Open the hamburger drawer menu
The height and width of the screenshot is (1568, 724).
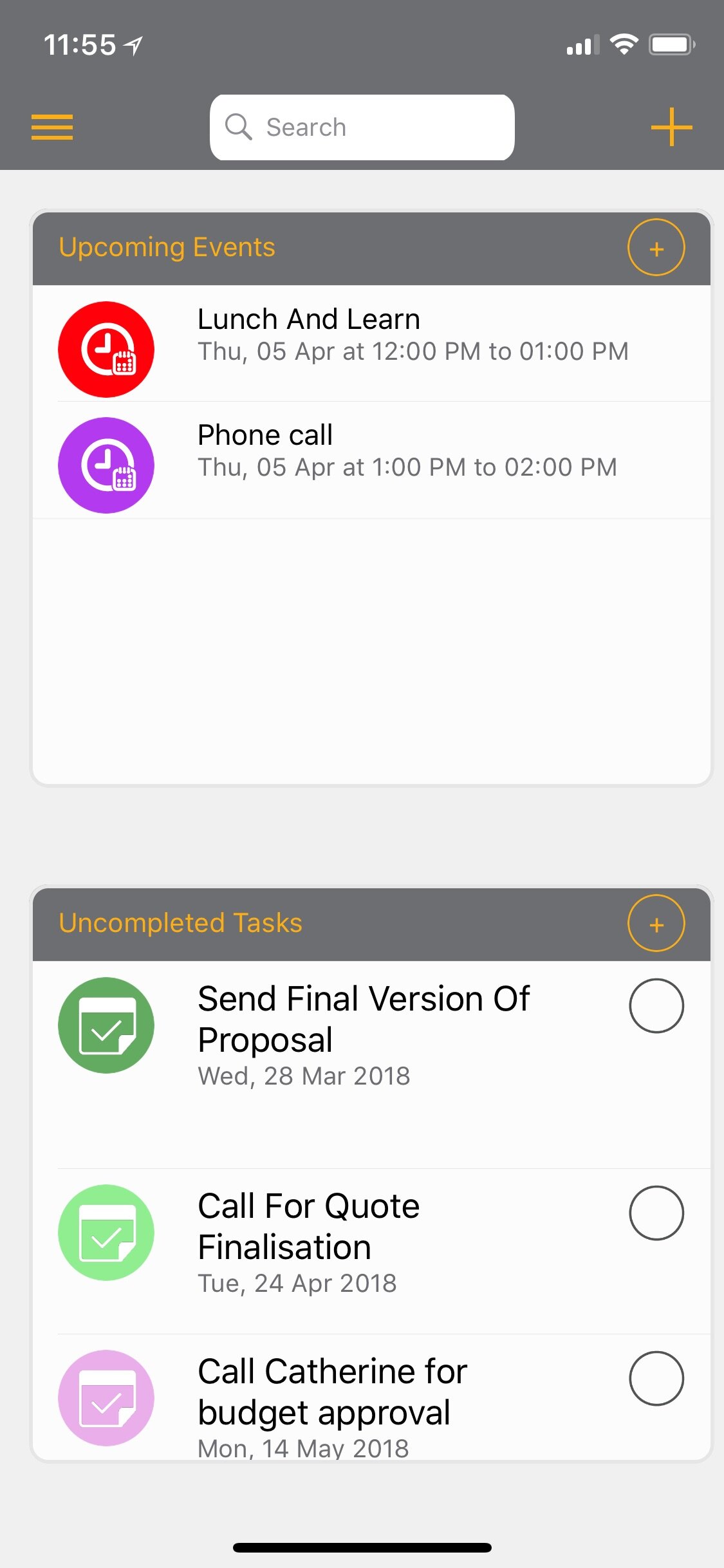[x=52, y=127]
